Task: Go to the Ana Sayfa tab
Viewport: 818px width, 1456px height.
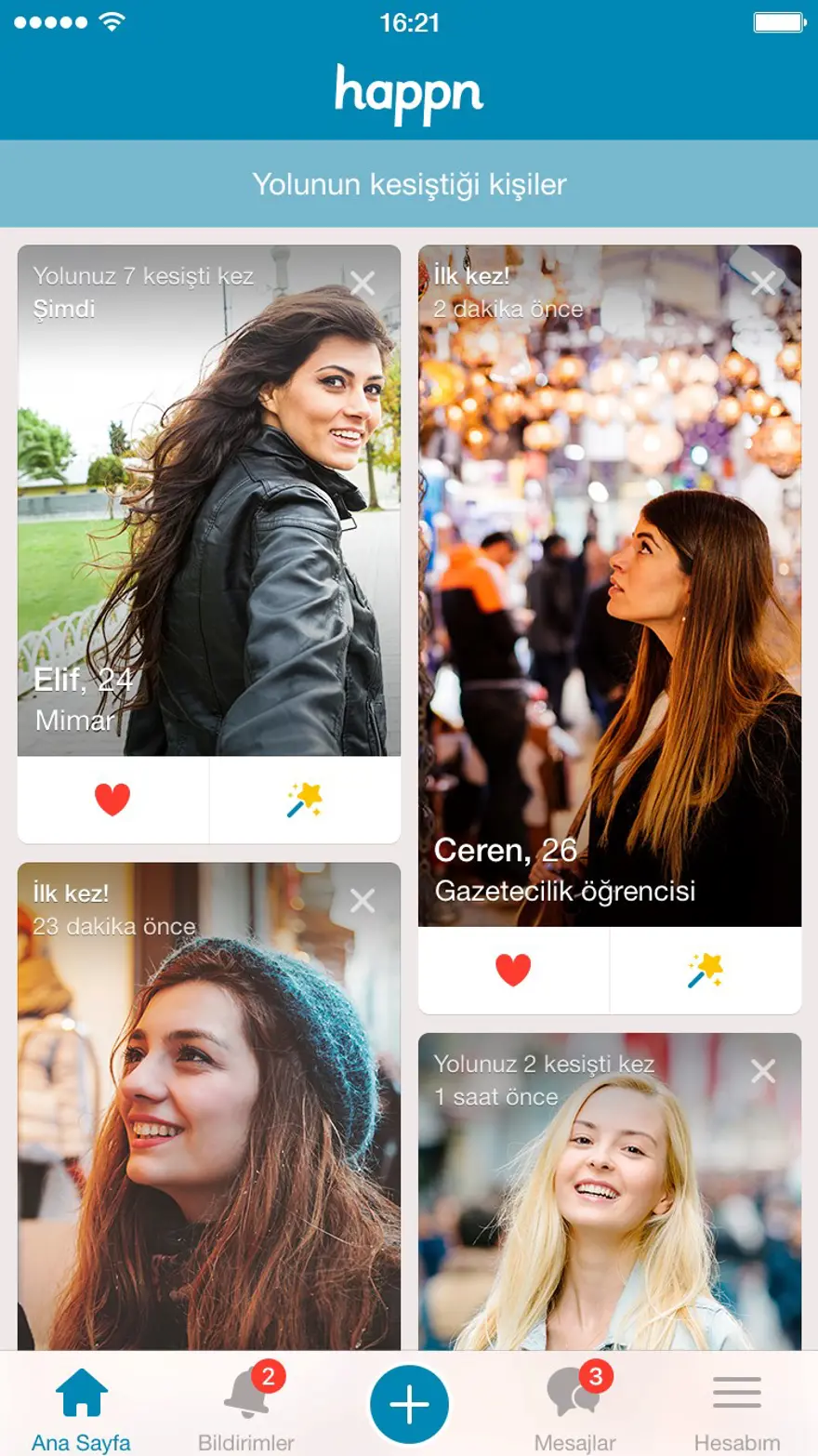Action: [82, 1408]
